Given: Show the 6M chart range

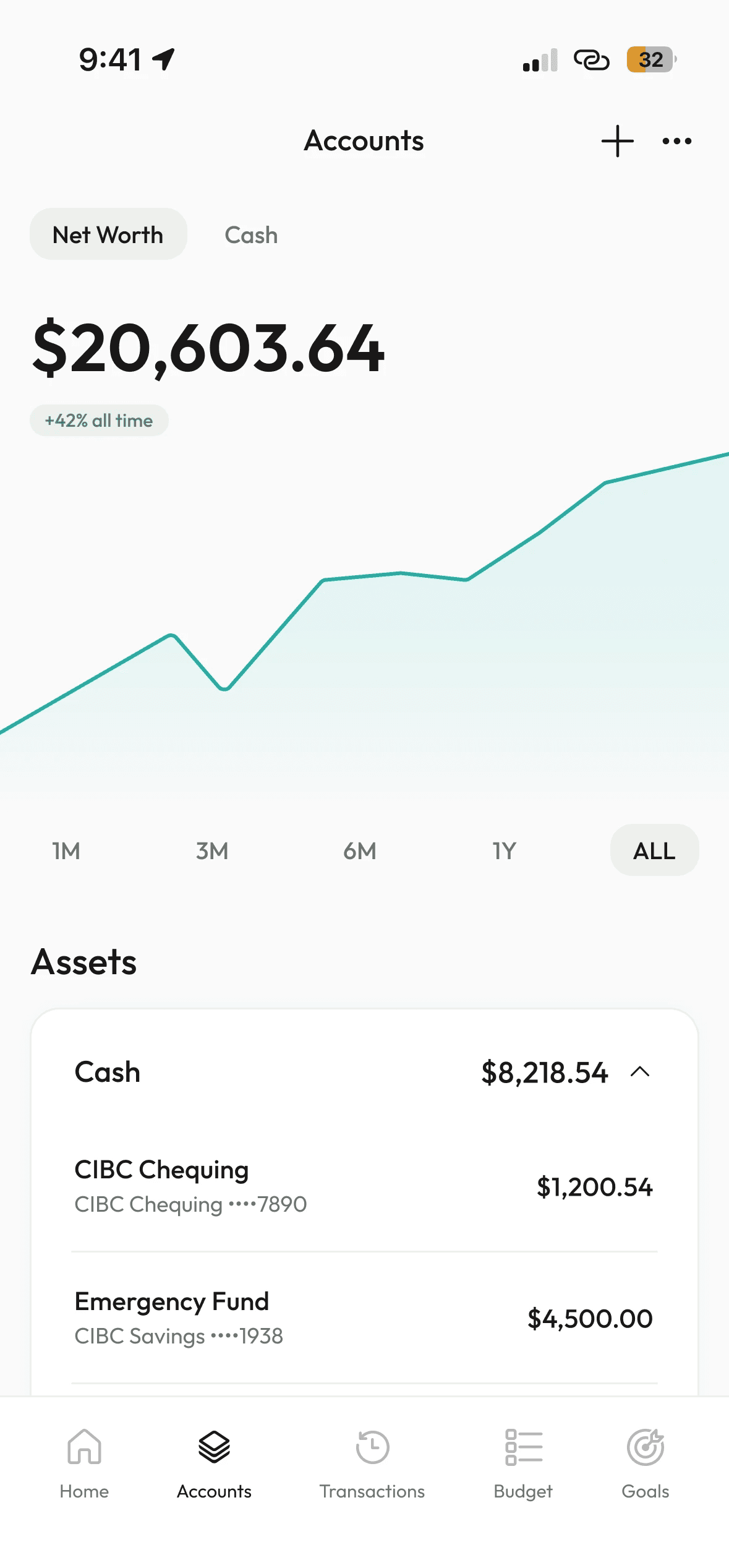Looking at the screenshot, I should click(359, 851).
